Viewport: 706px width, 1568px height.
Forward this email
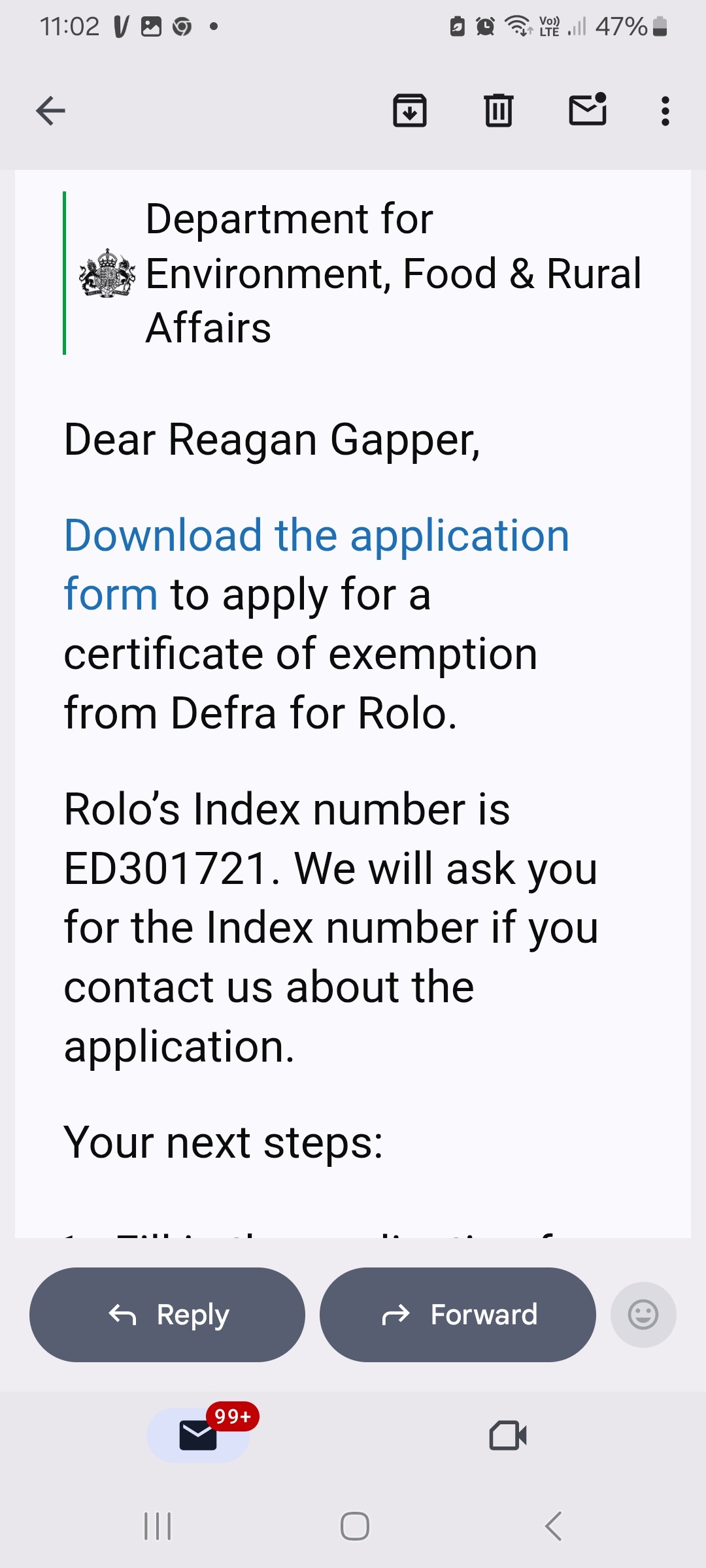(458, 1315)
